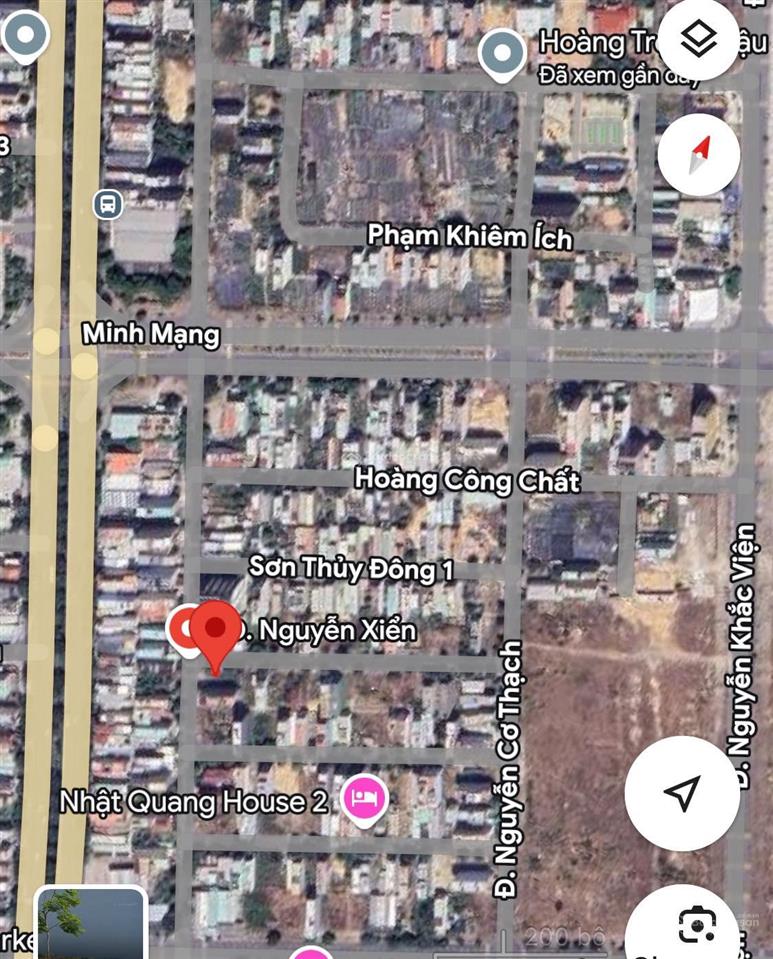The height and width of the screenshot is (959, 773).
Task: Center the map on my location
Action: click(x=682, y=794)
